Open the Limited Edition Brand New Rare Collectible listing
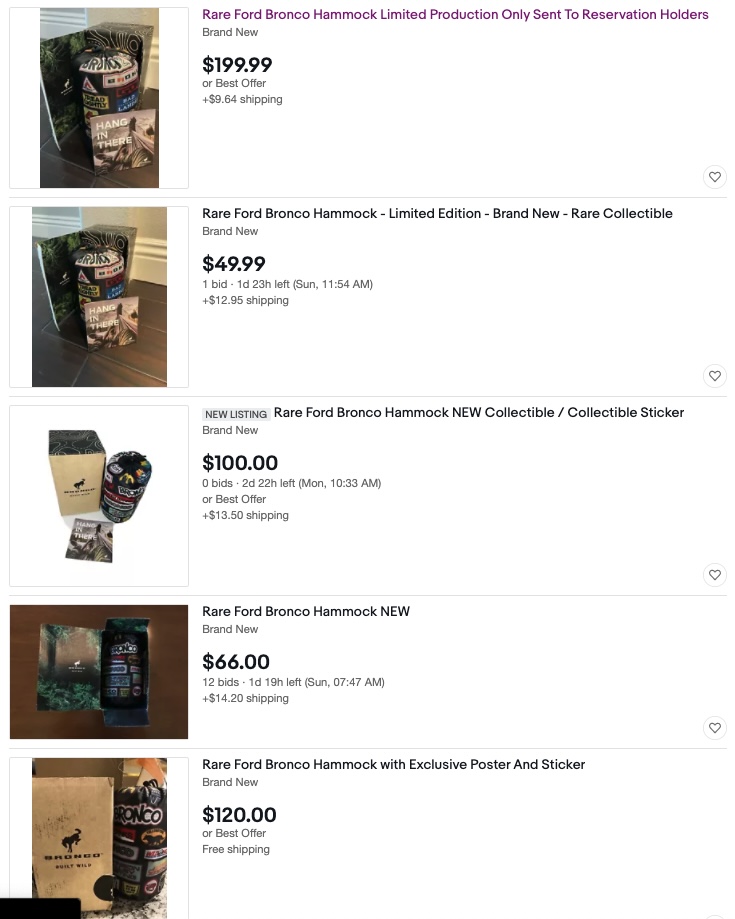The width and height of the screenshot is (735, 919). (437, 214)
